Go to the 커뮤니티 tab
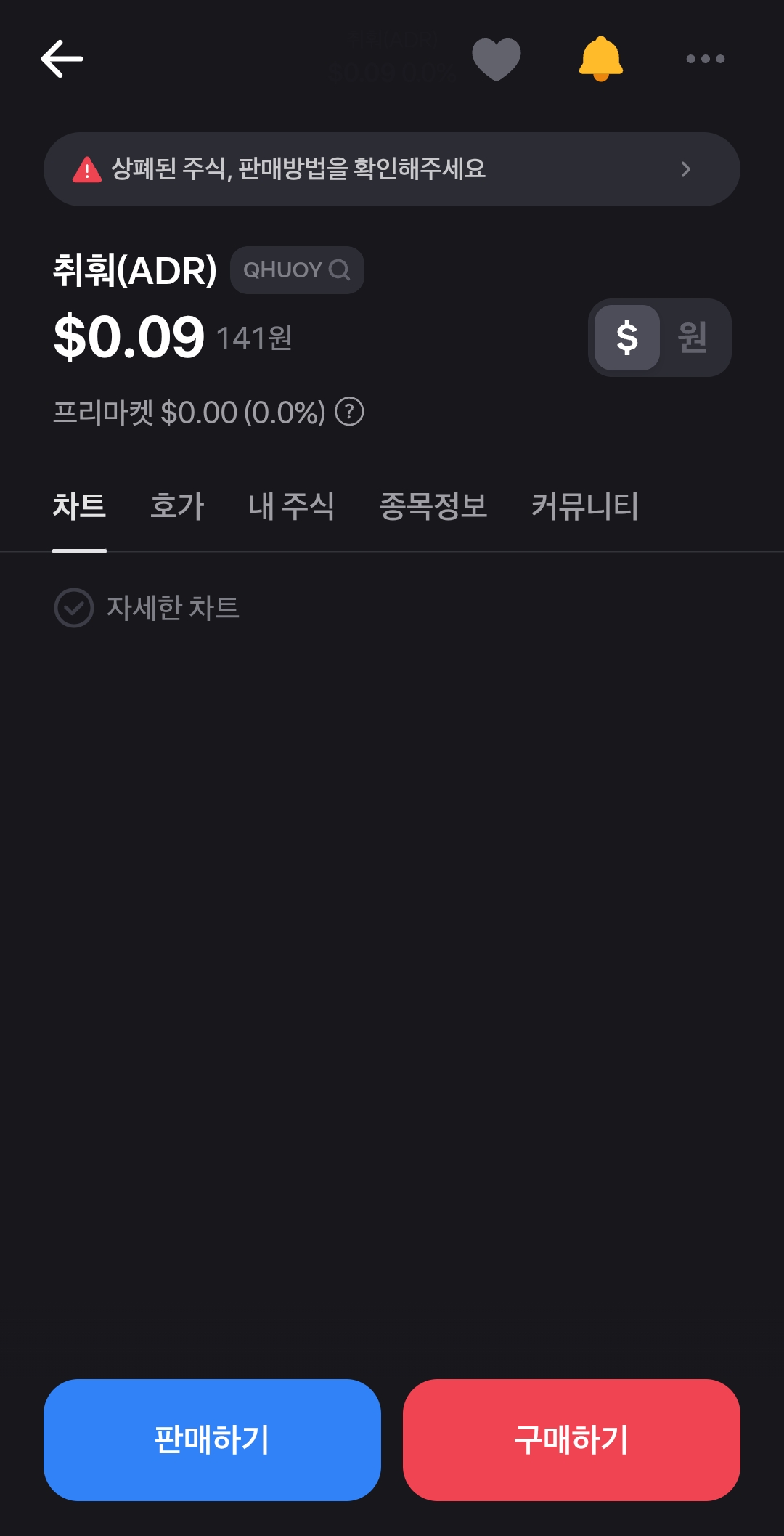This screenshot has width=784, height=1536. (584, 506)
